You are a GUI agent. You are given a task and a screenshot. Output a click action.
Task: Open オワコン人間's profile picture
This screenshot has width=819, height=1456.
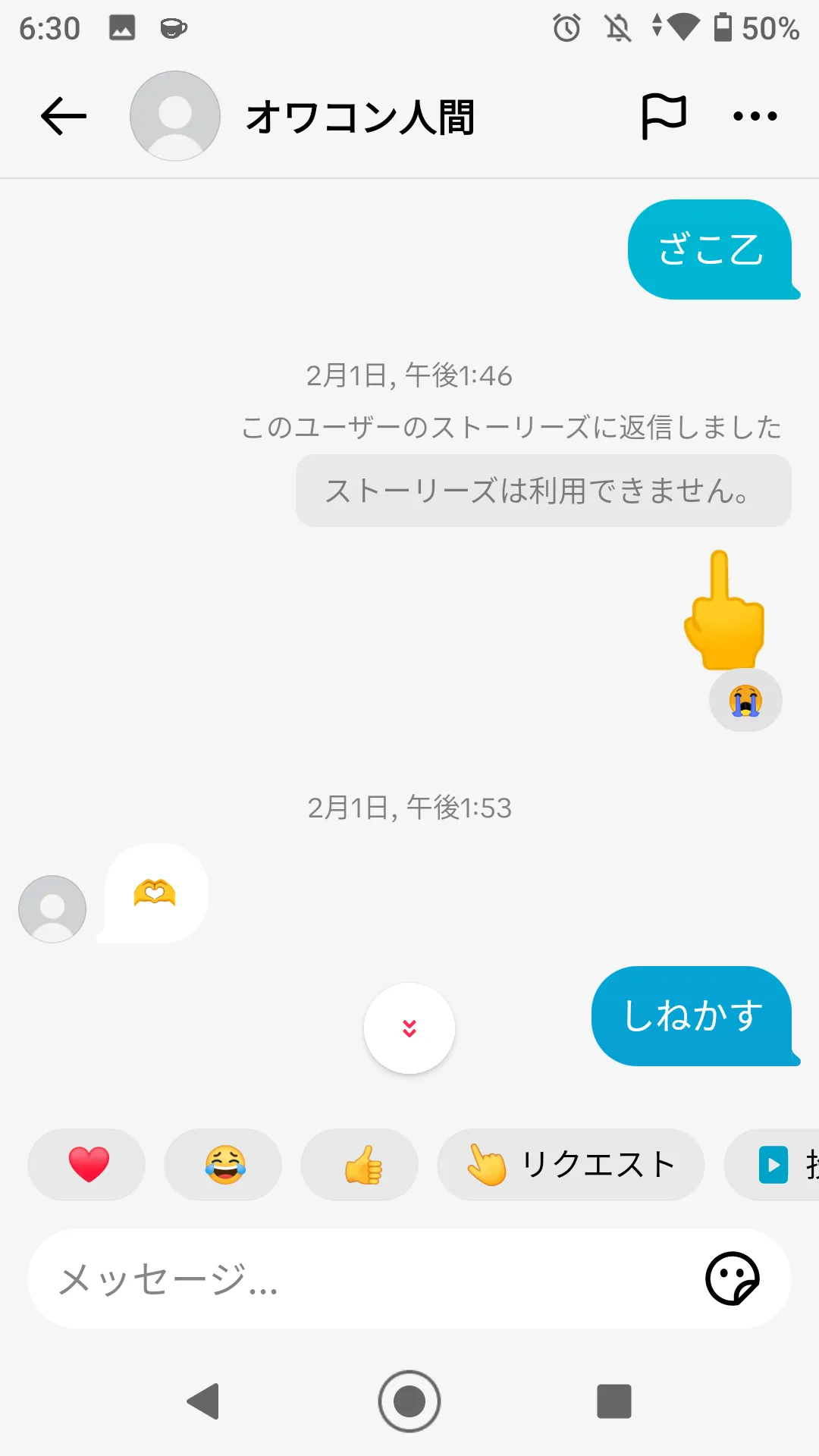tap(175, 116)
